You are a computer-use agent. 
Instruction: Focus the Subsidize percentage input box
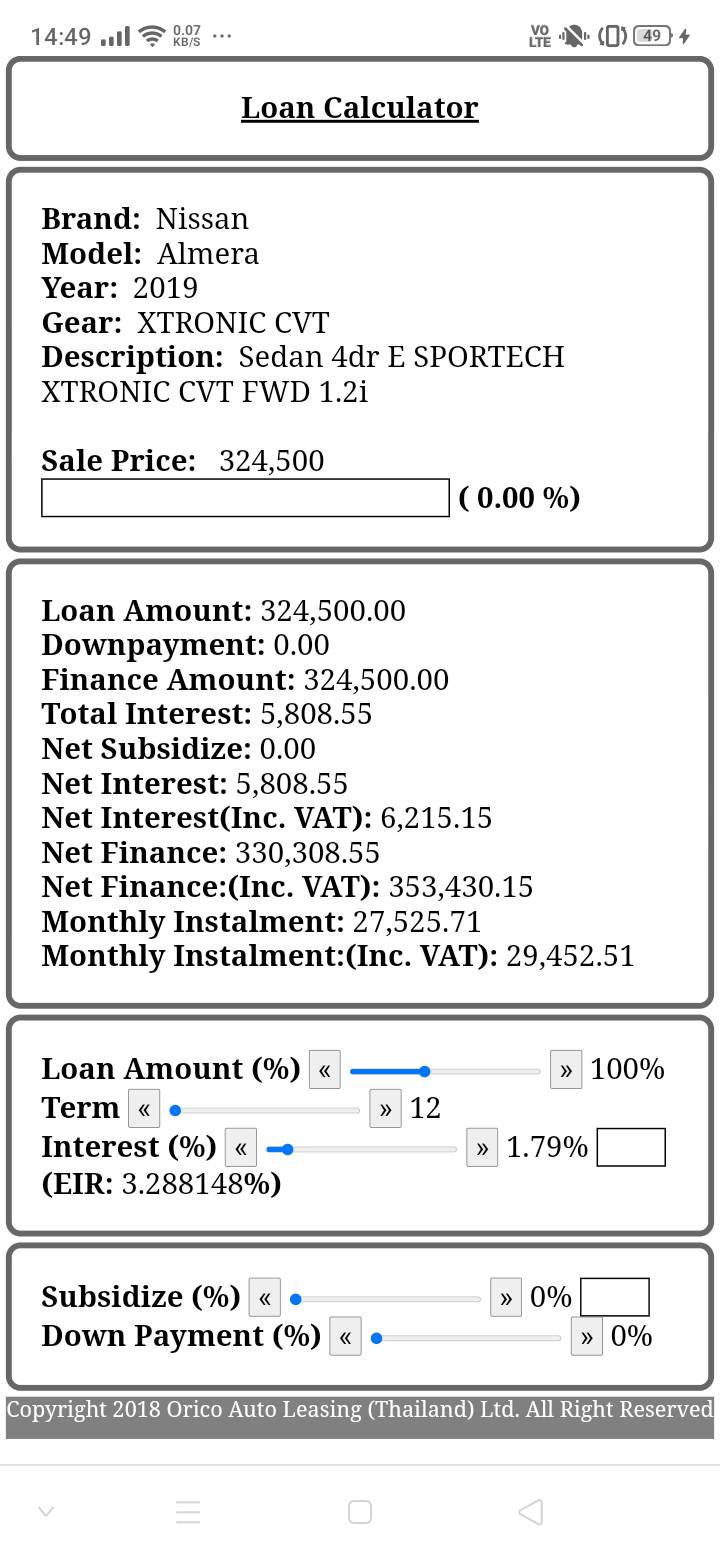click(x=615, y=1297)
